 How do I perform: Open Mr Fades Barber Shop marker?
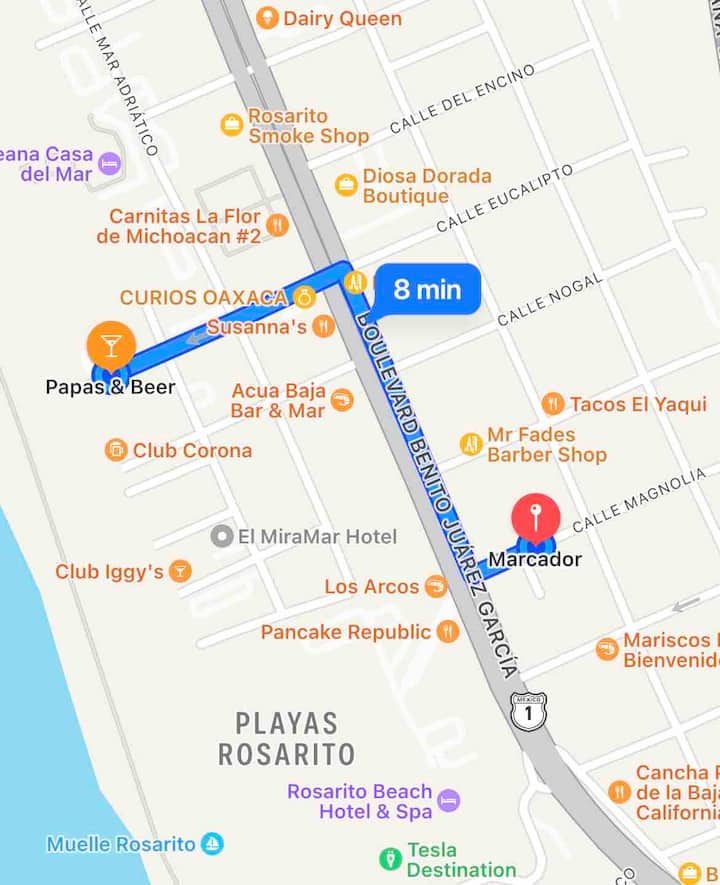click(x=471, y=444)
